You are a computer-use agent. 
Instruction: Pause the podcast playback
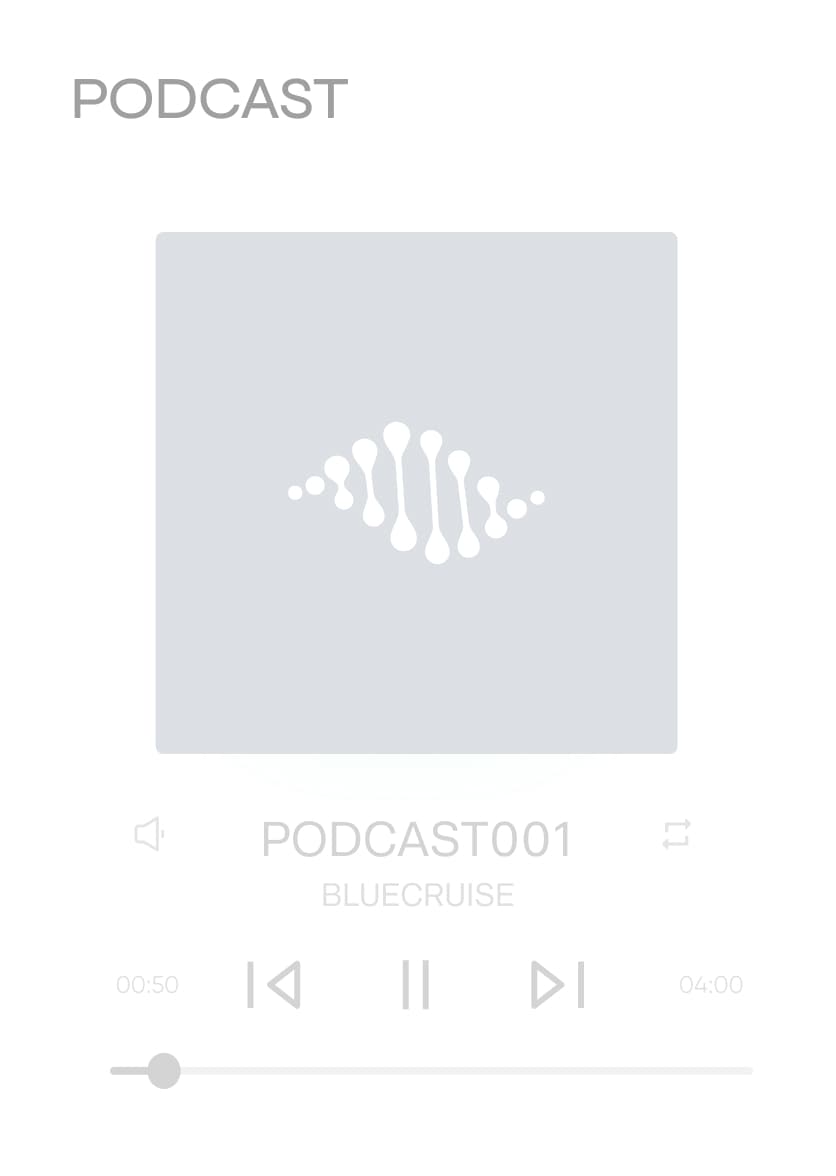(x=415, y=985)
